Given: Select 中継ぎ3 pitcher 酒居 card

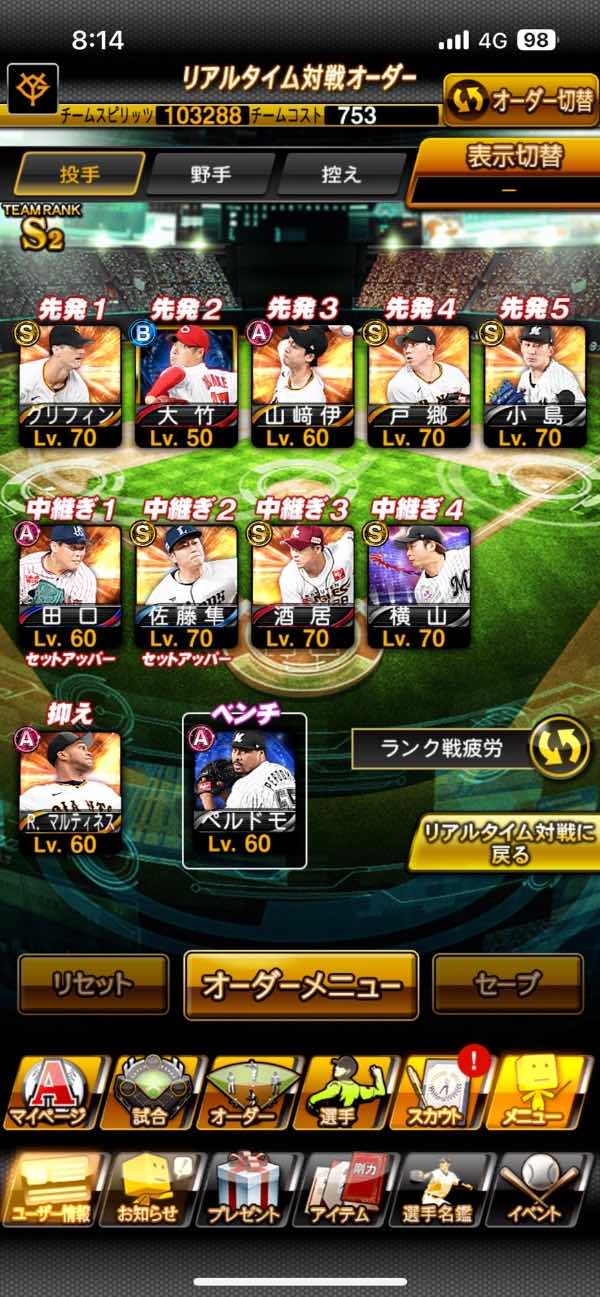Looking at the screenshot, I should pyautogui.click(x=303, y=585).
